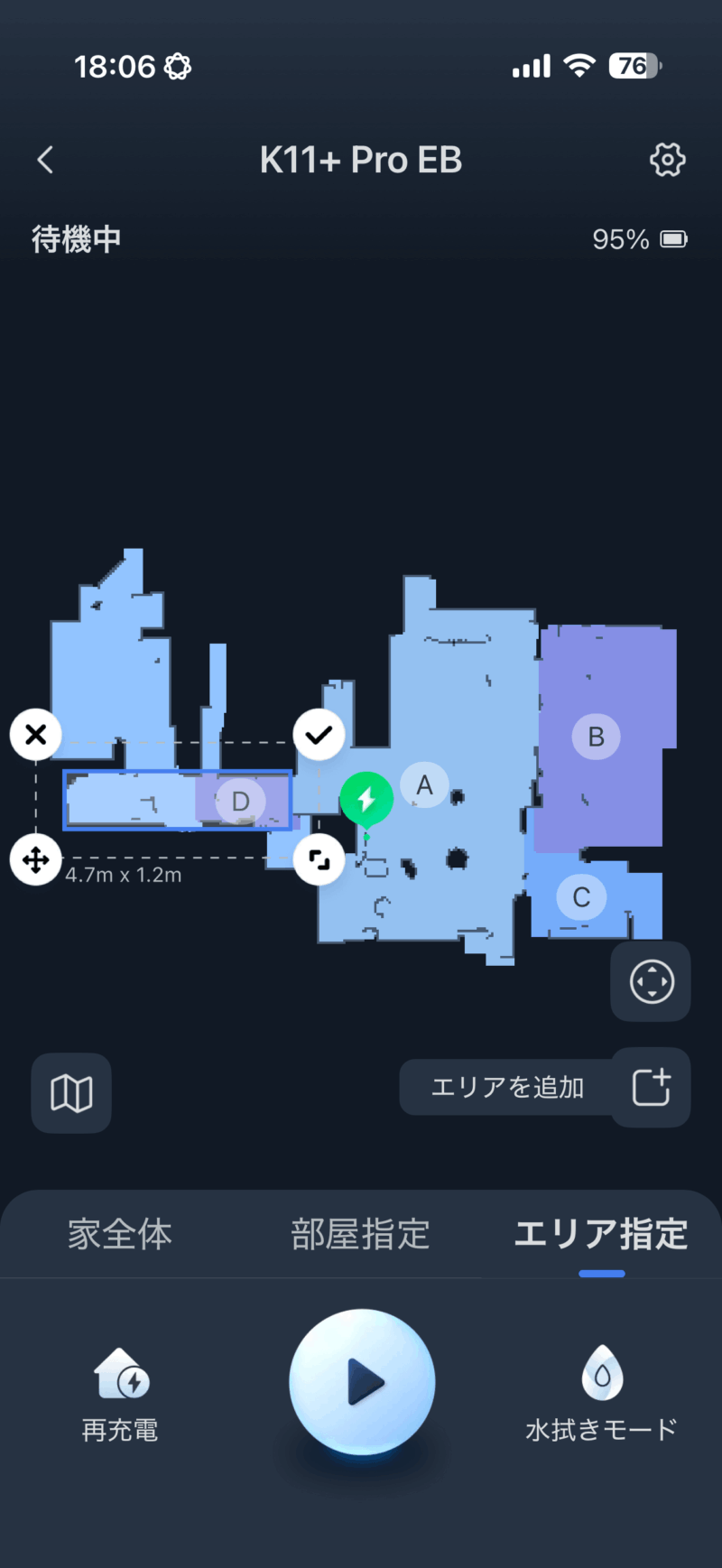The image size is (722, 1568).
Task: Go back using the top-left arrow
Action: (45, 160)
